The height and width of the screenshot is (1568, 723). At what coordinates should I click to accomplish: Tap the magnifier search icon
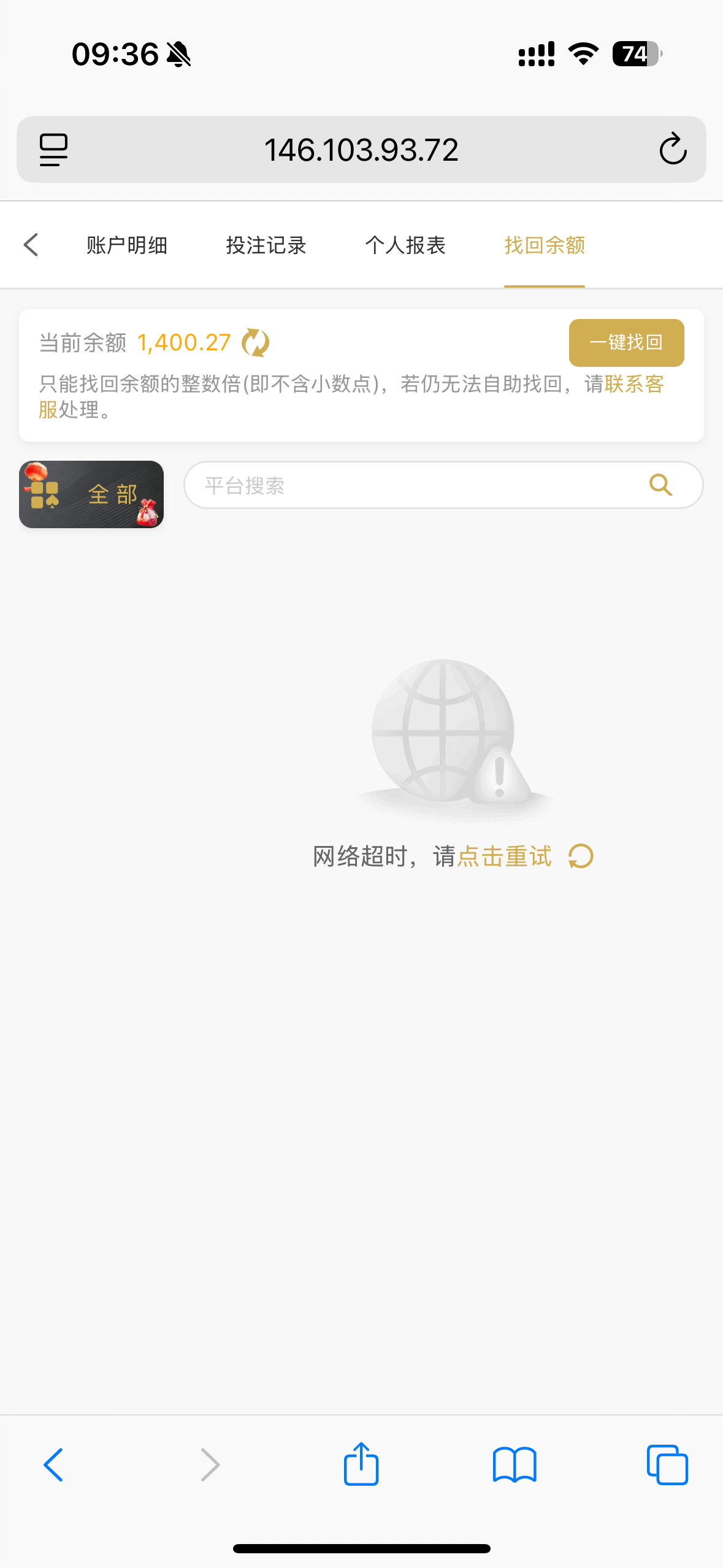pos(660,485)
